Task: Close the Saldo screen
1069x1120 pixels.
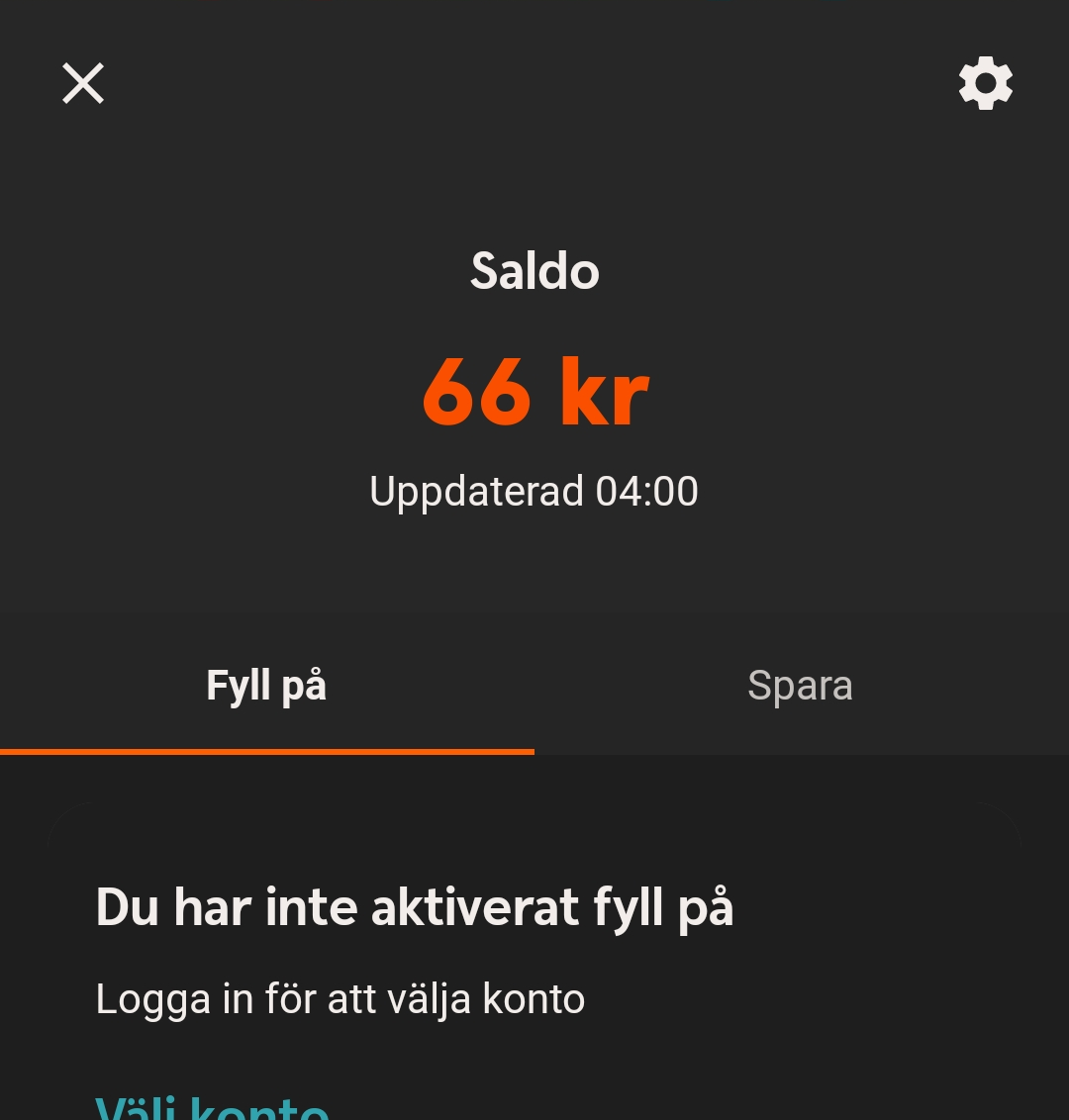Action: [x=83, y=83]
